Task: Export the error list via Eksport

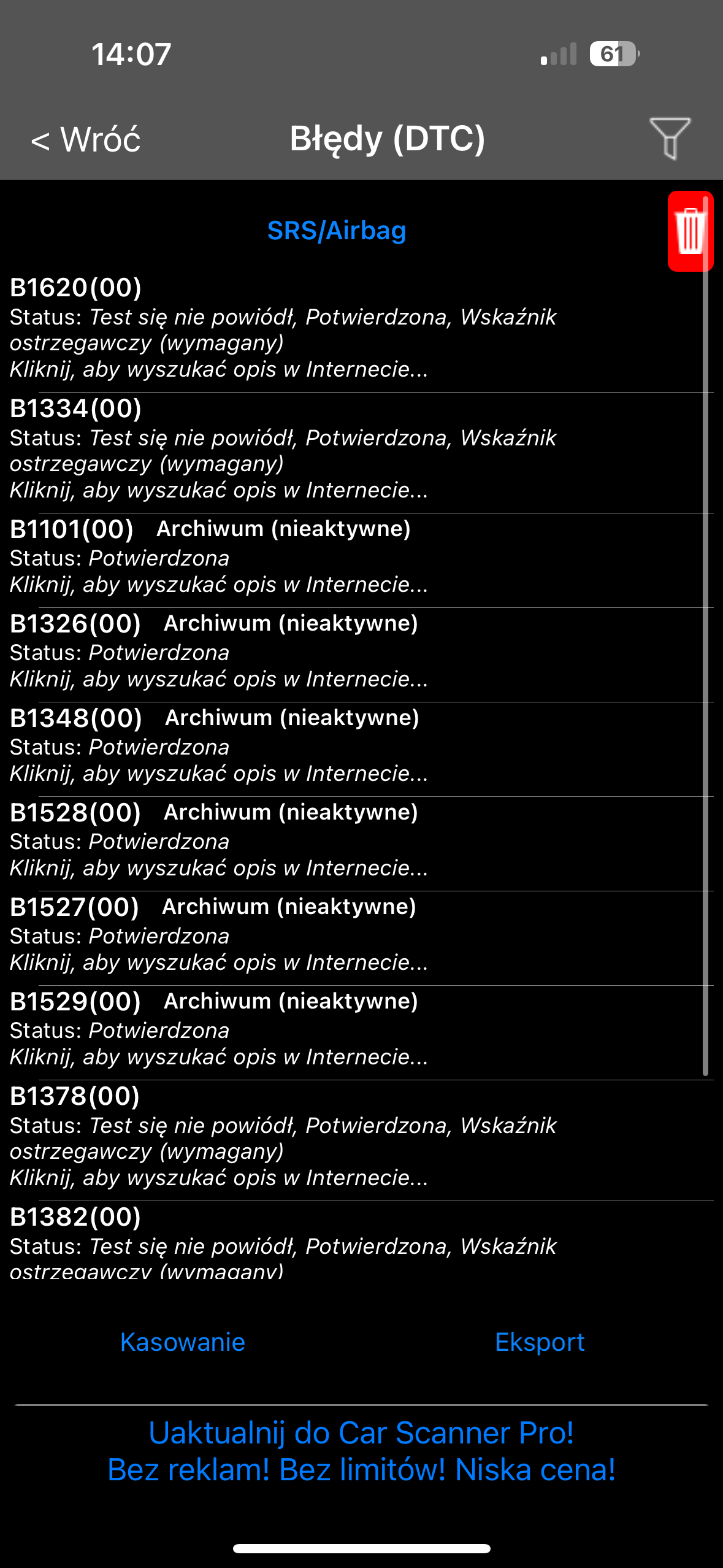Action: 540,1342
